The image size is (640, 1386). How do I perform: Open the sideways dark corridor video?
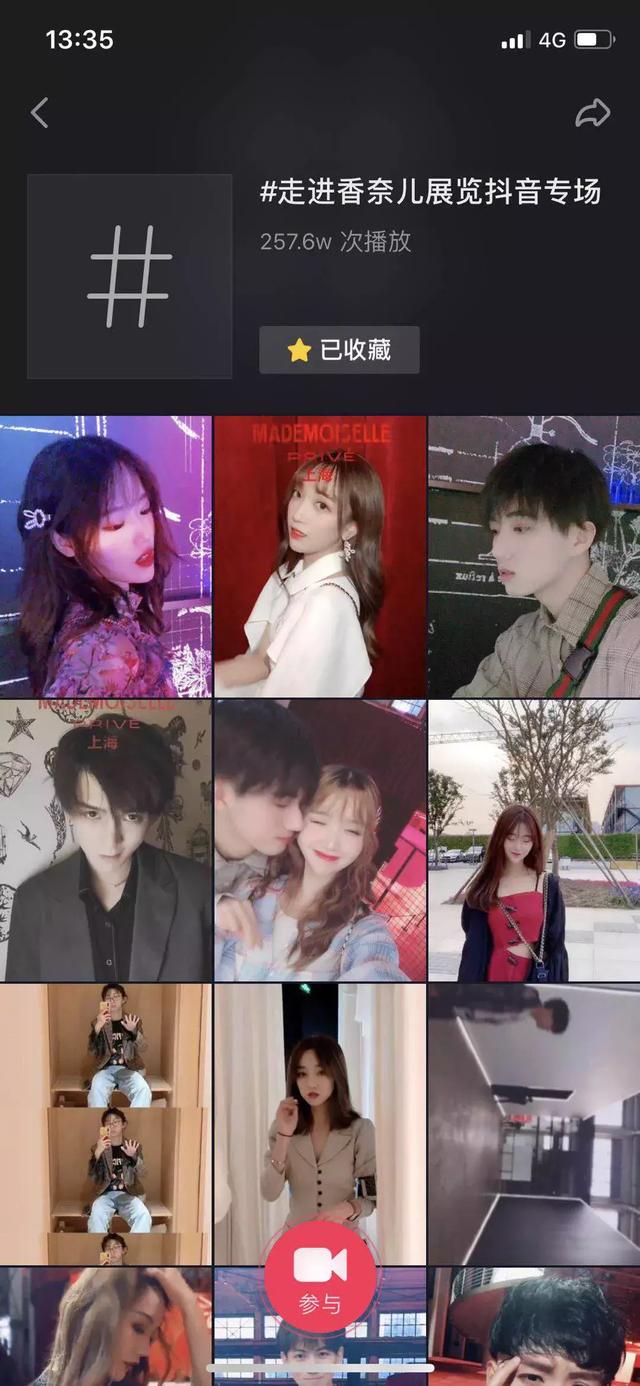(x=534, y=1123)
